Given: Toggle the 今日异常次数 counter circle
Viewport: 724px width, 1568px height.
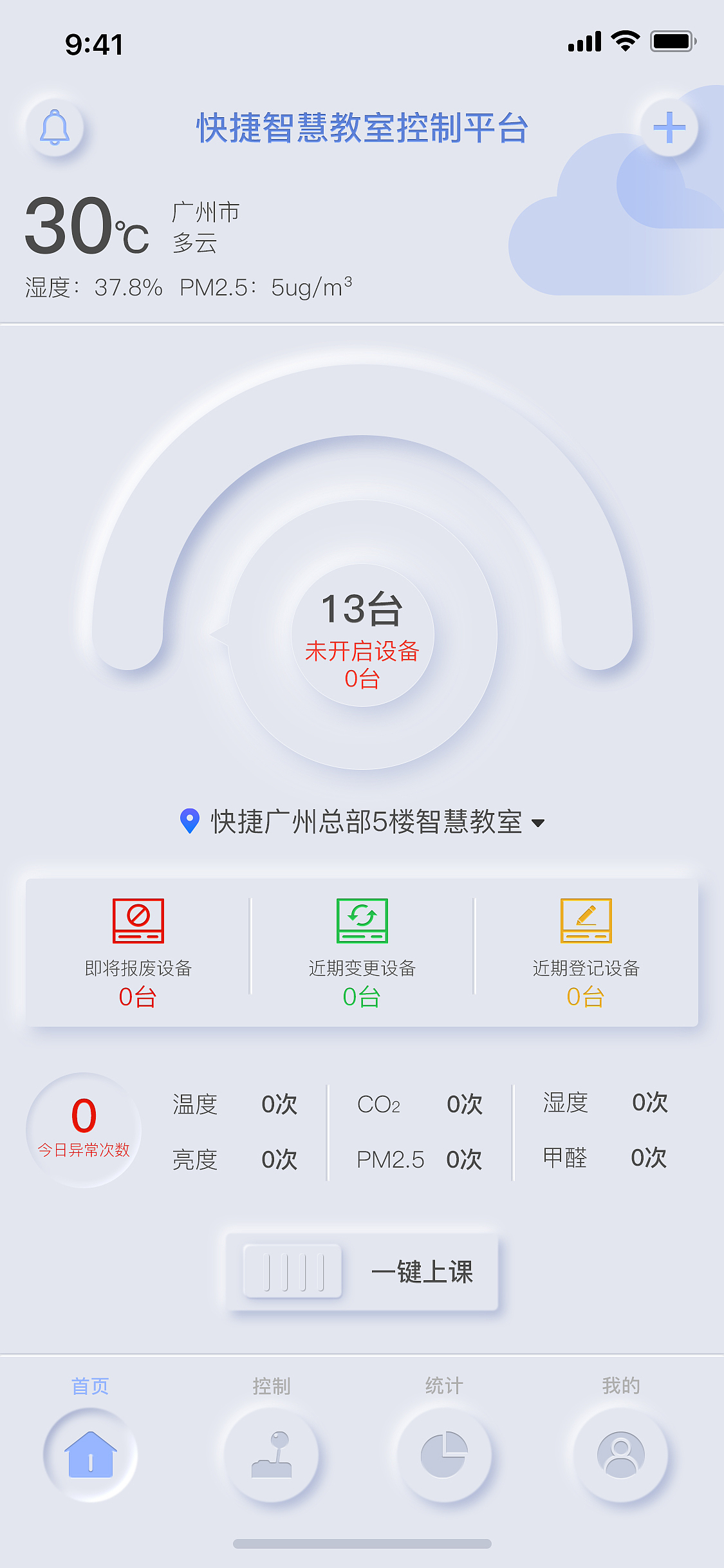Looking at the screenshot, I should point(83,1126).
